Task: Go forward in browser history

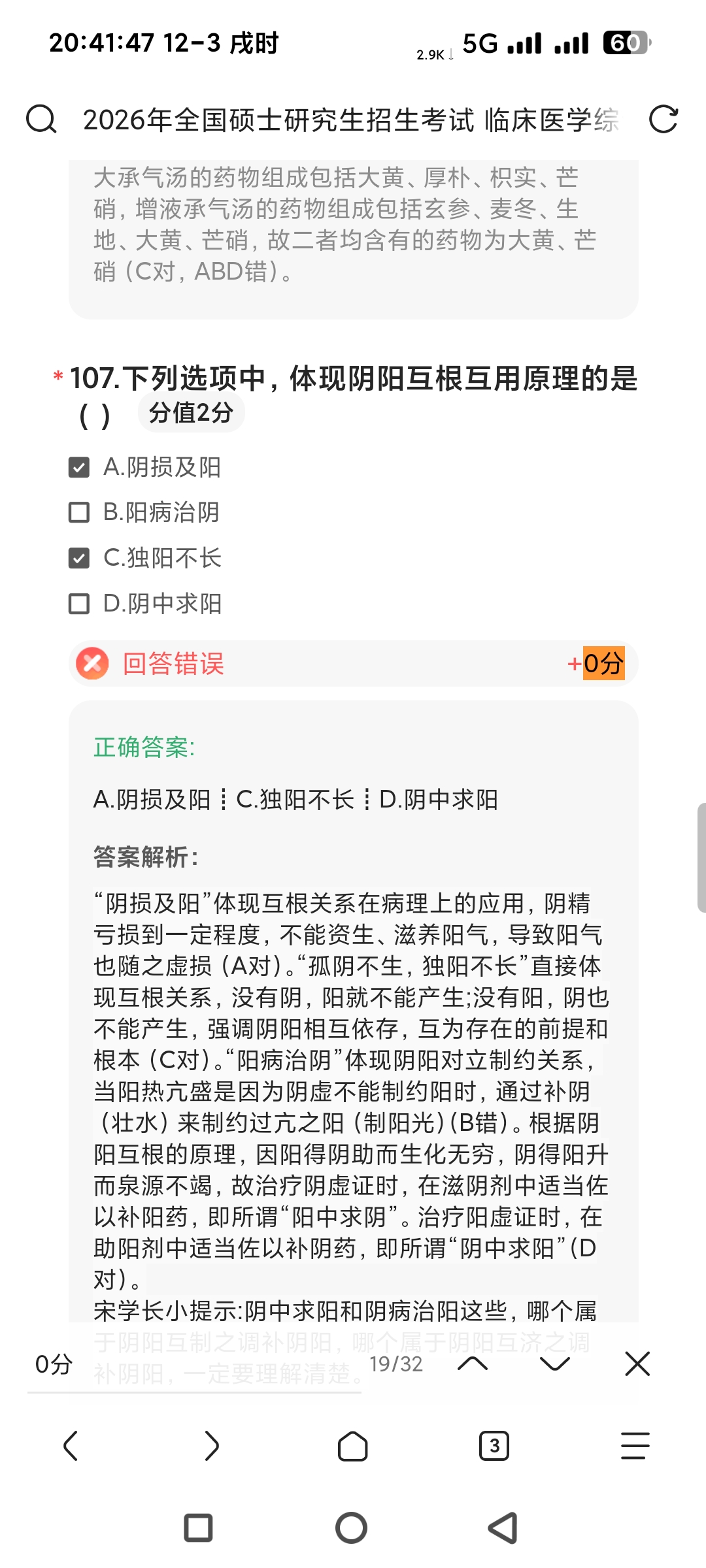Action: [x=212, y=1445]
